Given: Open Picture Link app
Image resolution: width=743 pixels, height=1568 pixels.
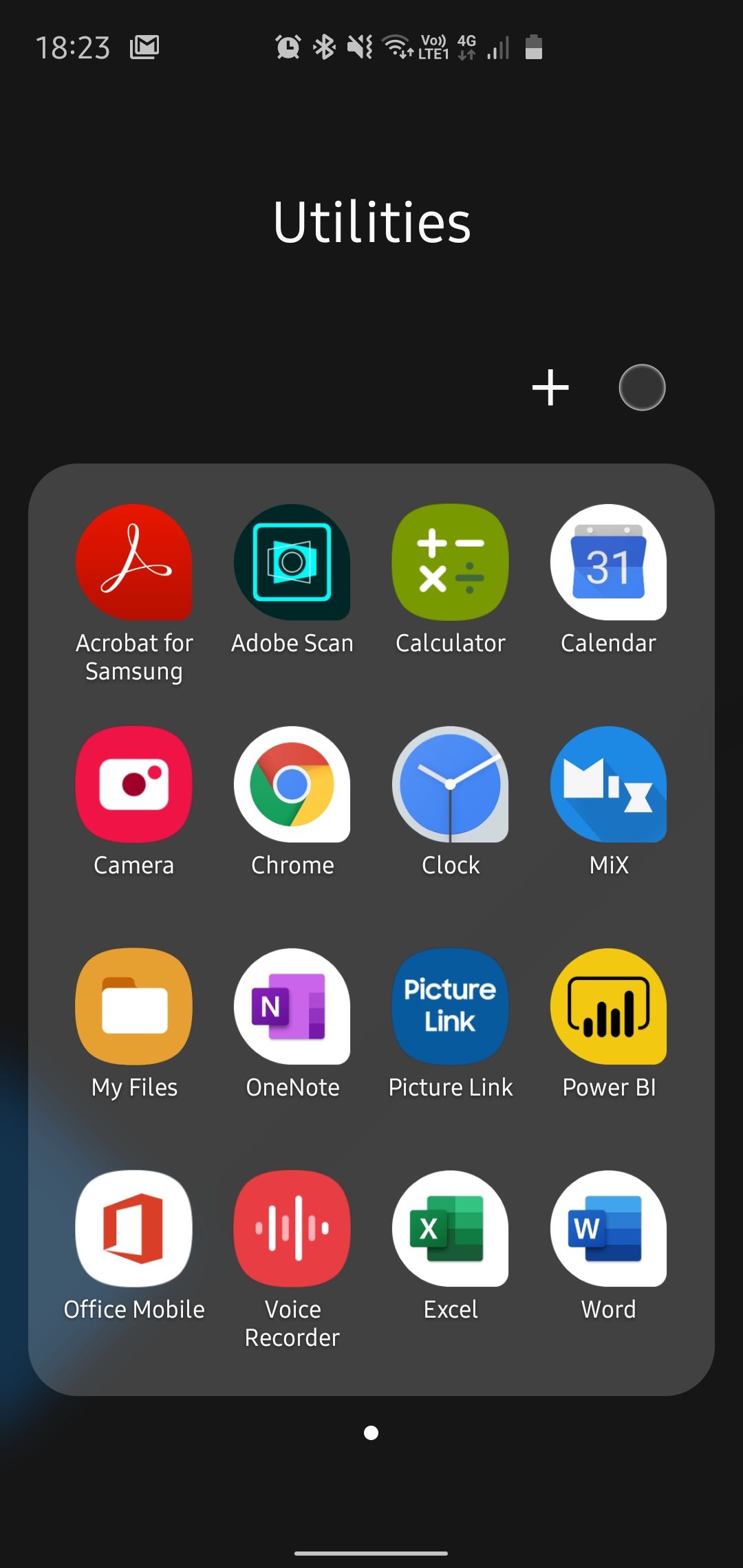Looking at the screenshot, I should tap(451, 1006).
